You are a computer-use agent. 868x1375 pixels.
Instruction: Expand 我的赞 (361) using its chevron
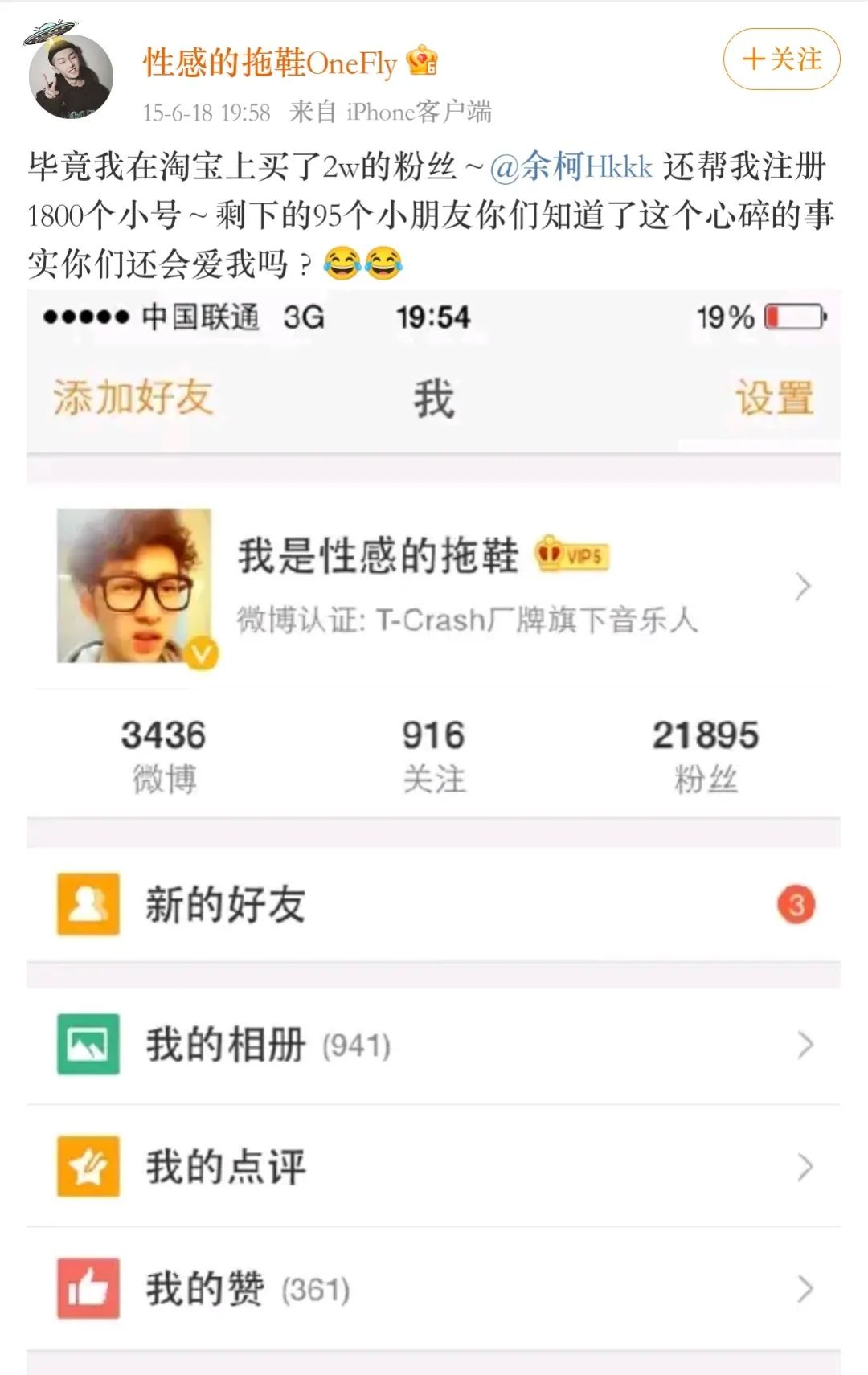click(804, 1287)
